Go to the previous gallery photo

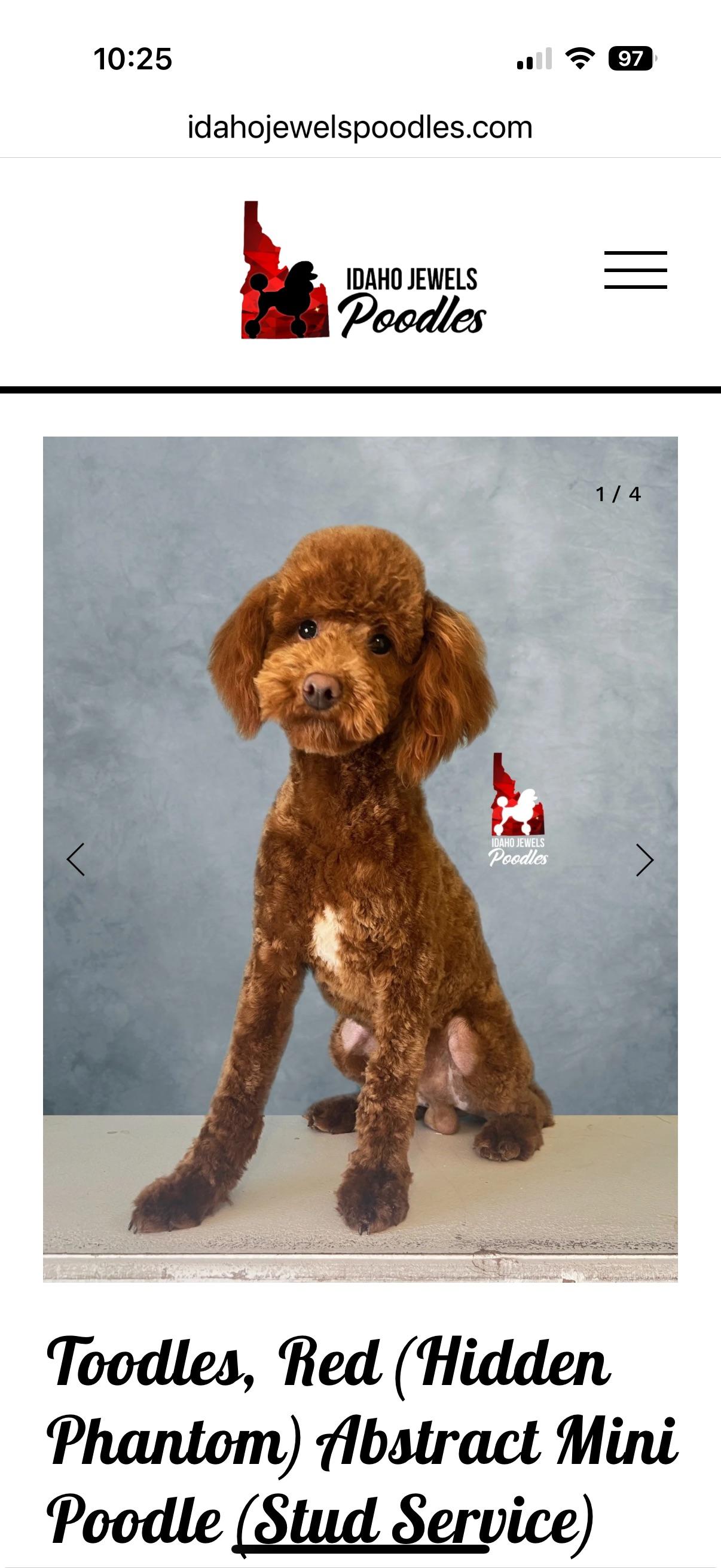point(75,859)
